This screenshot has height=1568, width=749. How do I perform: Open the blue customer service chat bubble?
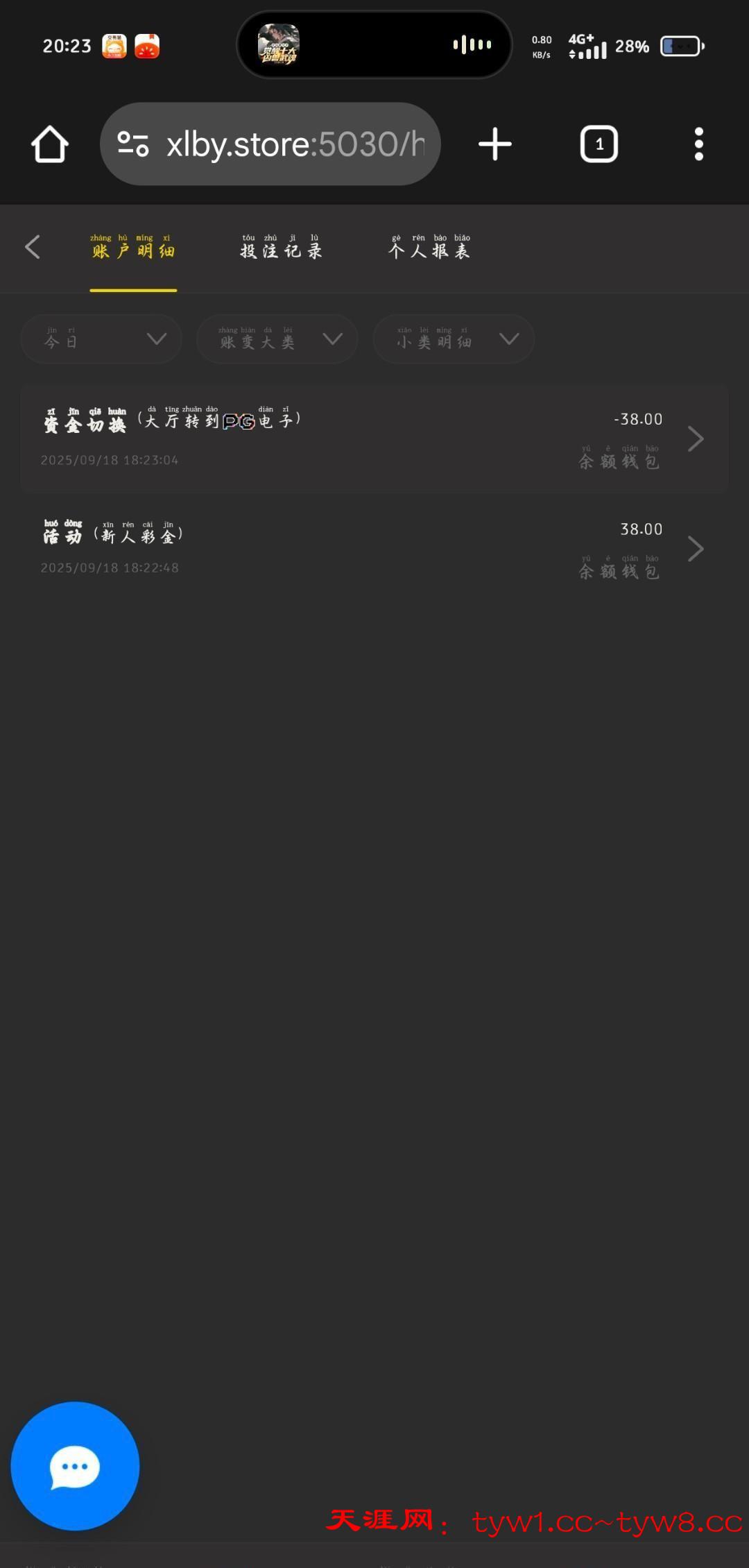(x=75, y=1465)
